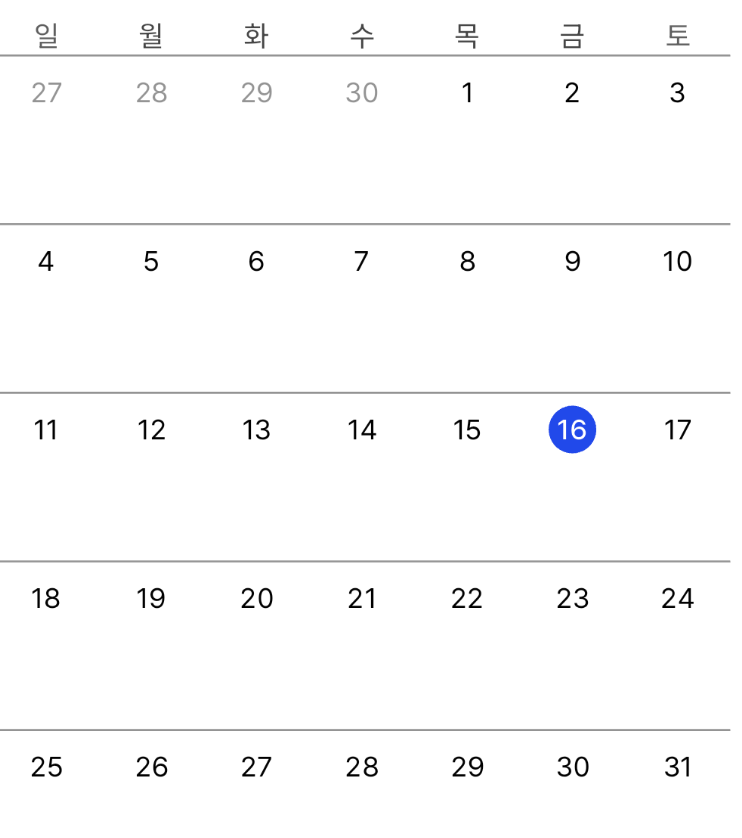Select date 11 on the calendar
The image size is (742, 838).
(46, 430)
